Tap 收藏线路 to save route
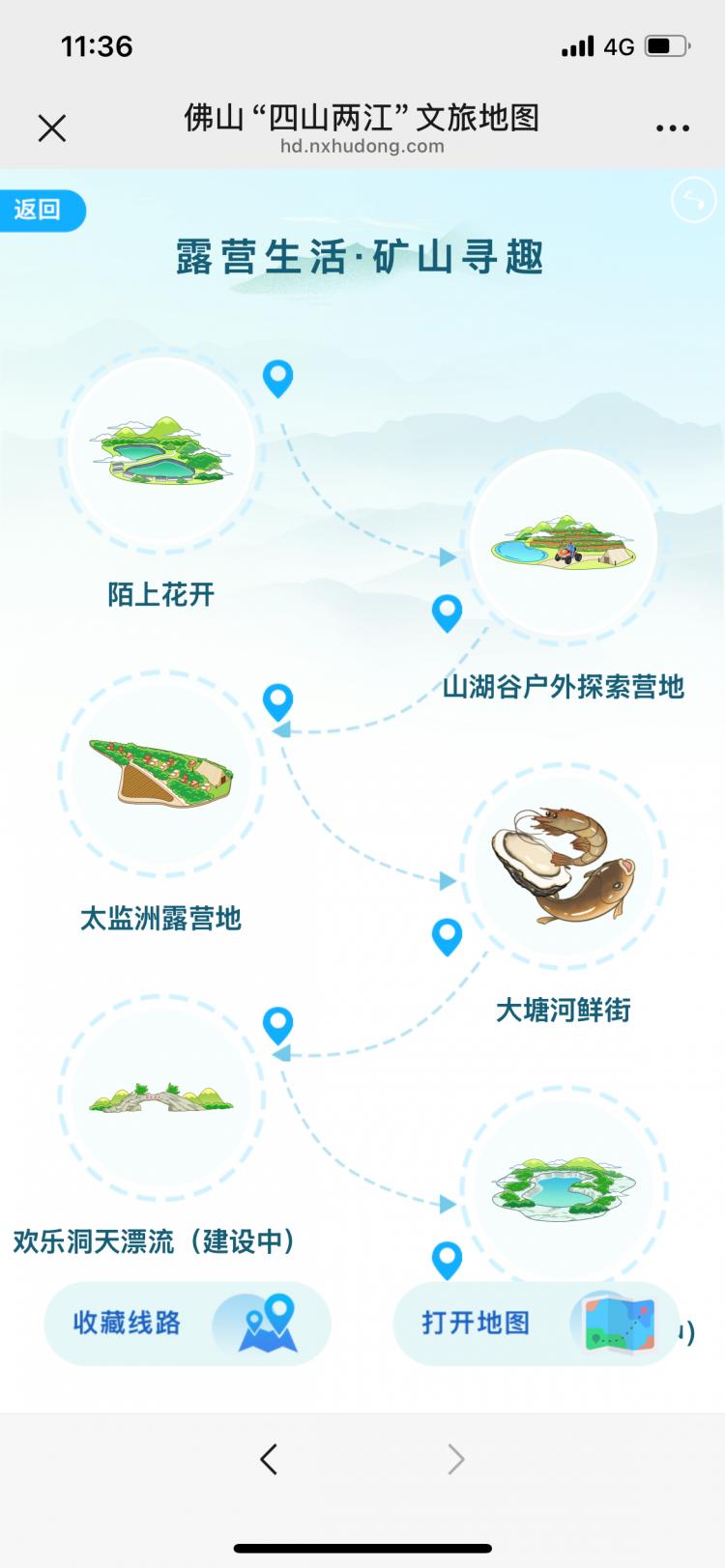Image resolution: width=725 pixels, height=1568 pixels. [188, 1323]
